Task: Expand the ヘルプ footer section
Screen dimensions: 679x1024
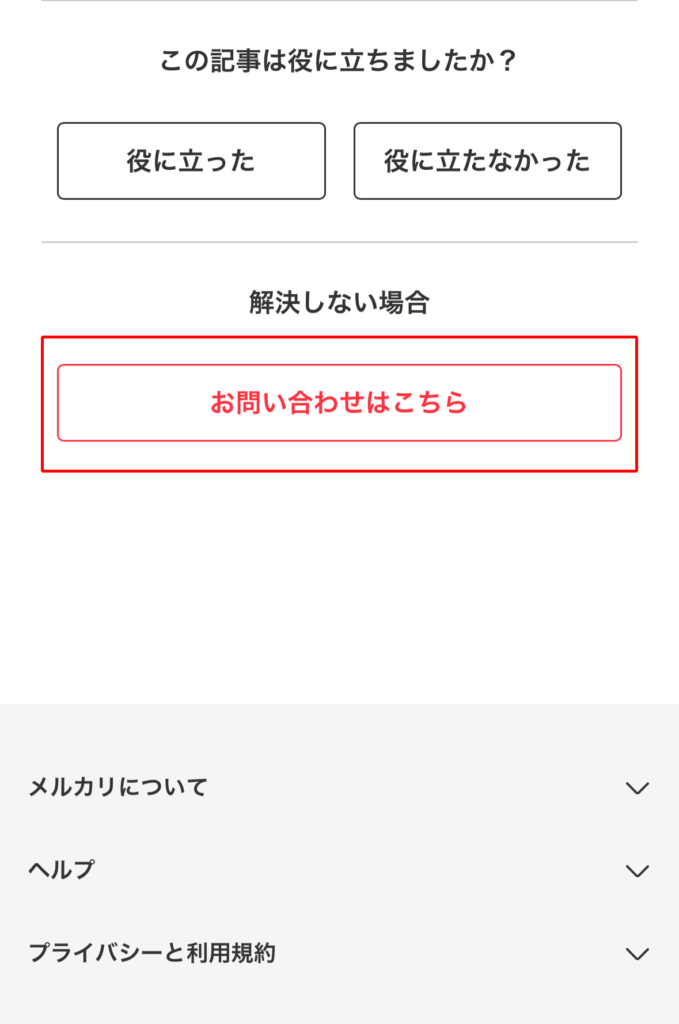Action: (339, 870)
